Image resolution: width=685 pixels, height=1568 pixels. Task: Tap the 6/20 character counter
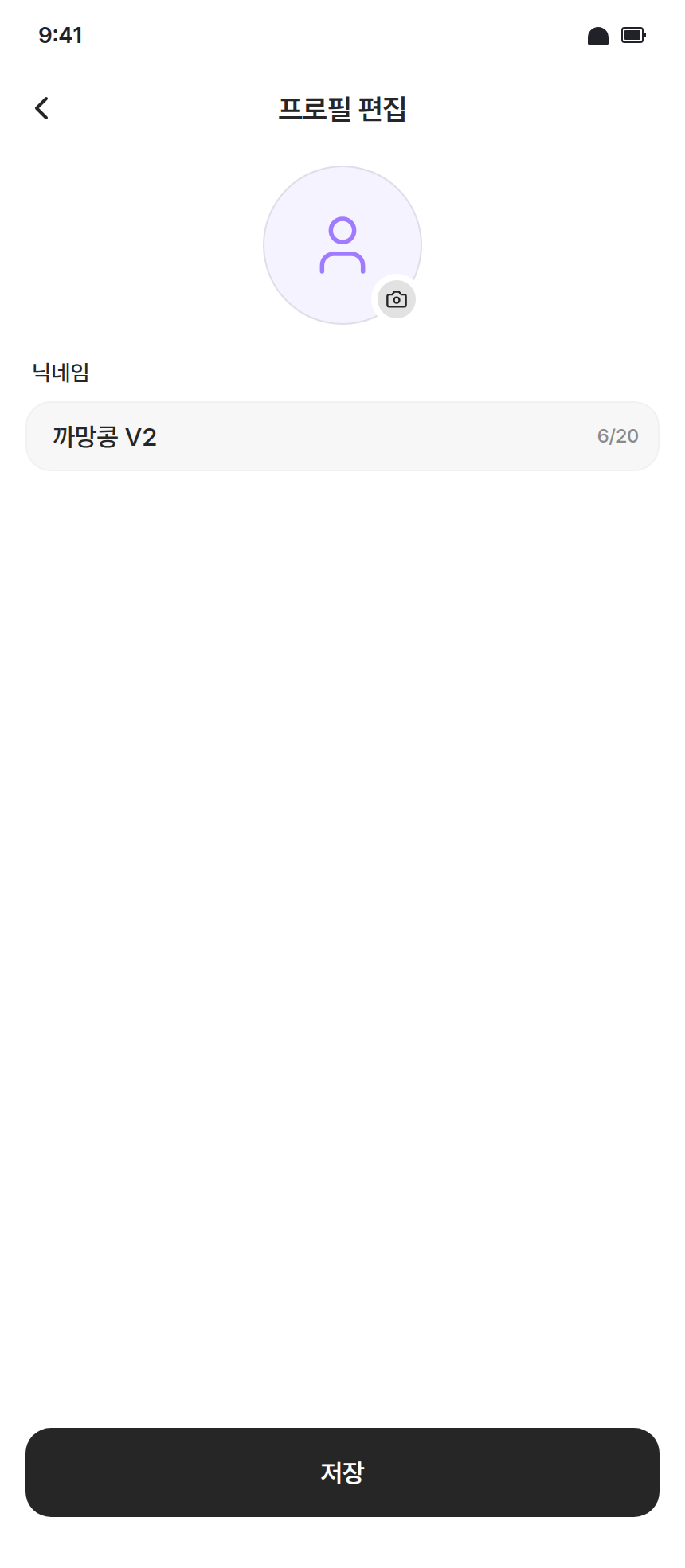(617, 435)
